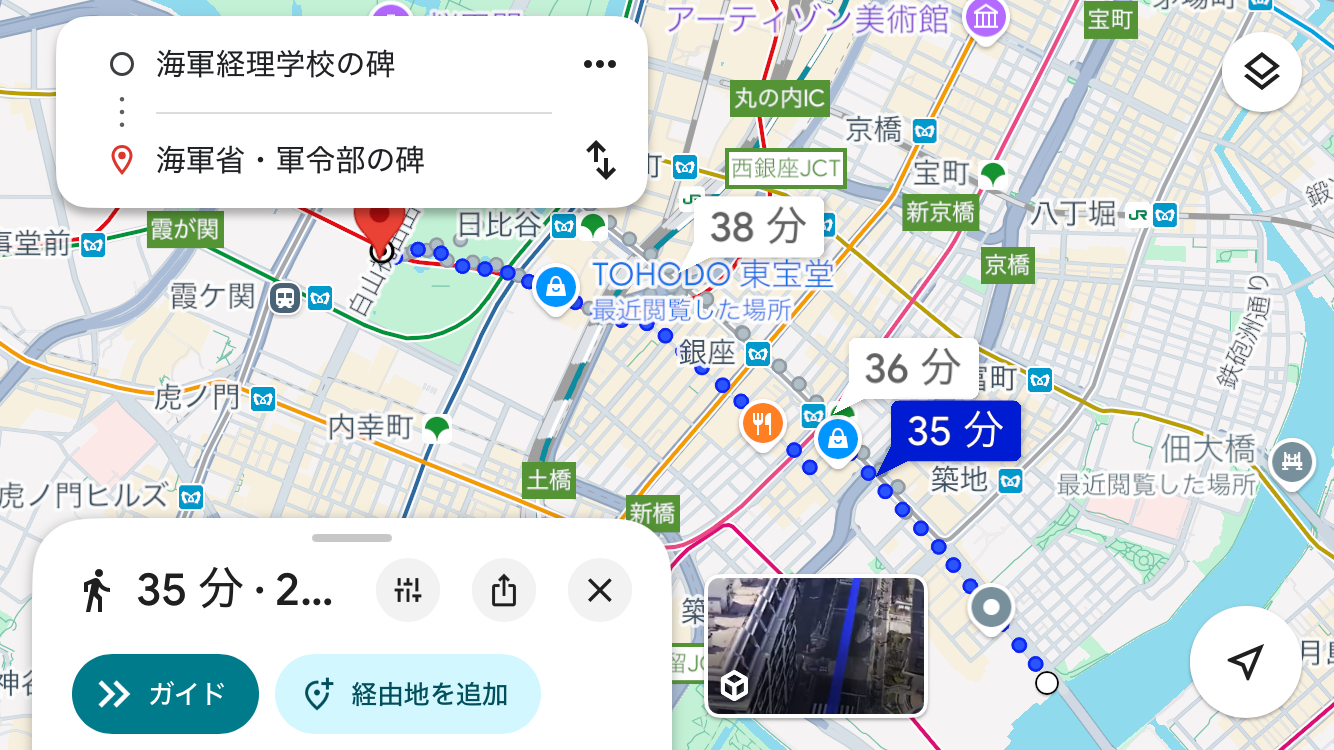Open the 佃大橋 bridge landmark pin

[x=1291, y=461]
